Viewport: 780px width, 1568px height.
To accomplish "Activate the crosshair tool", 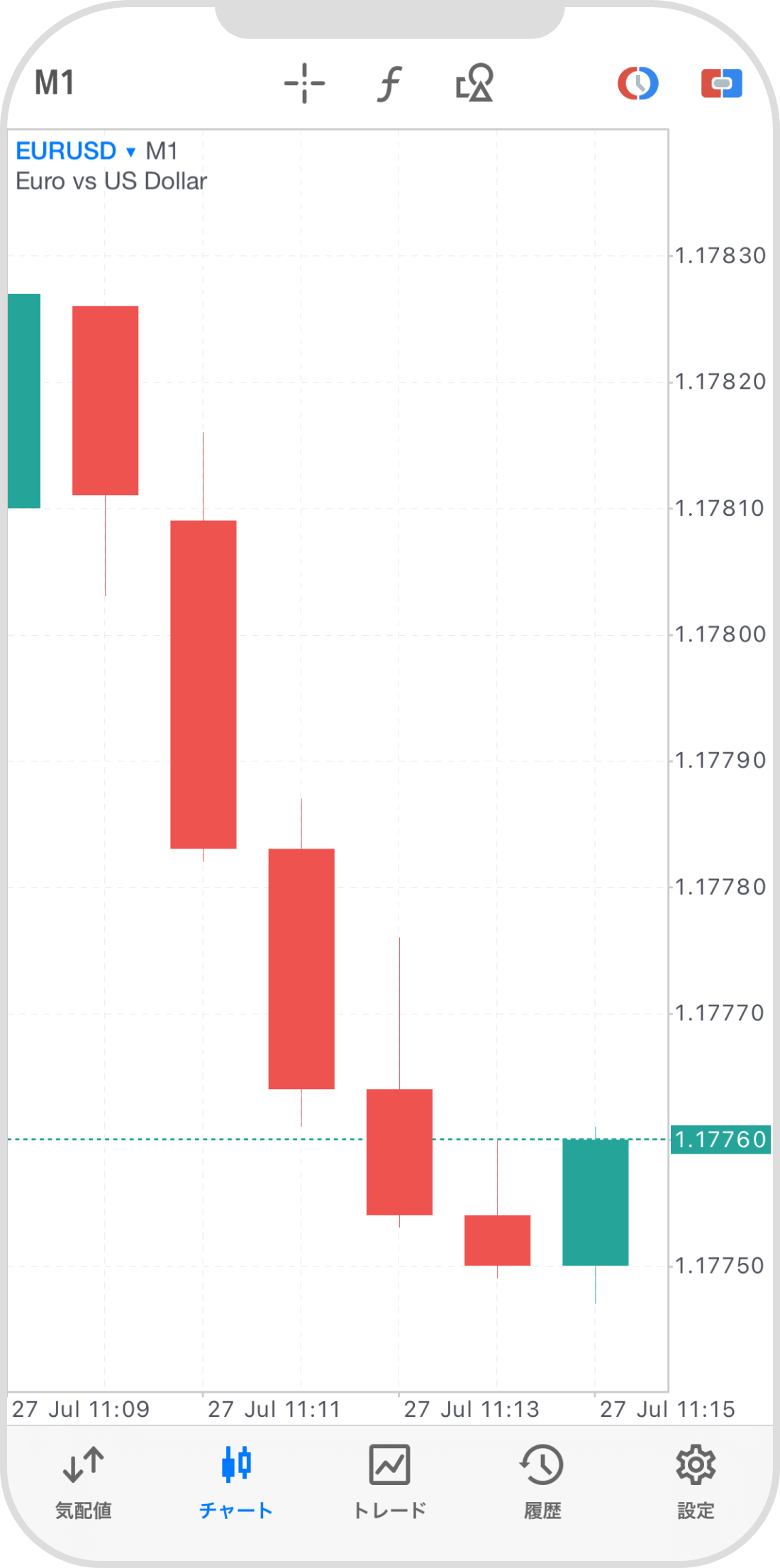I will [x=304, y=83].
